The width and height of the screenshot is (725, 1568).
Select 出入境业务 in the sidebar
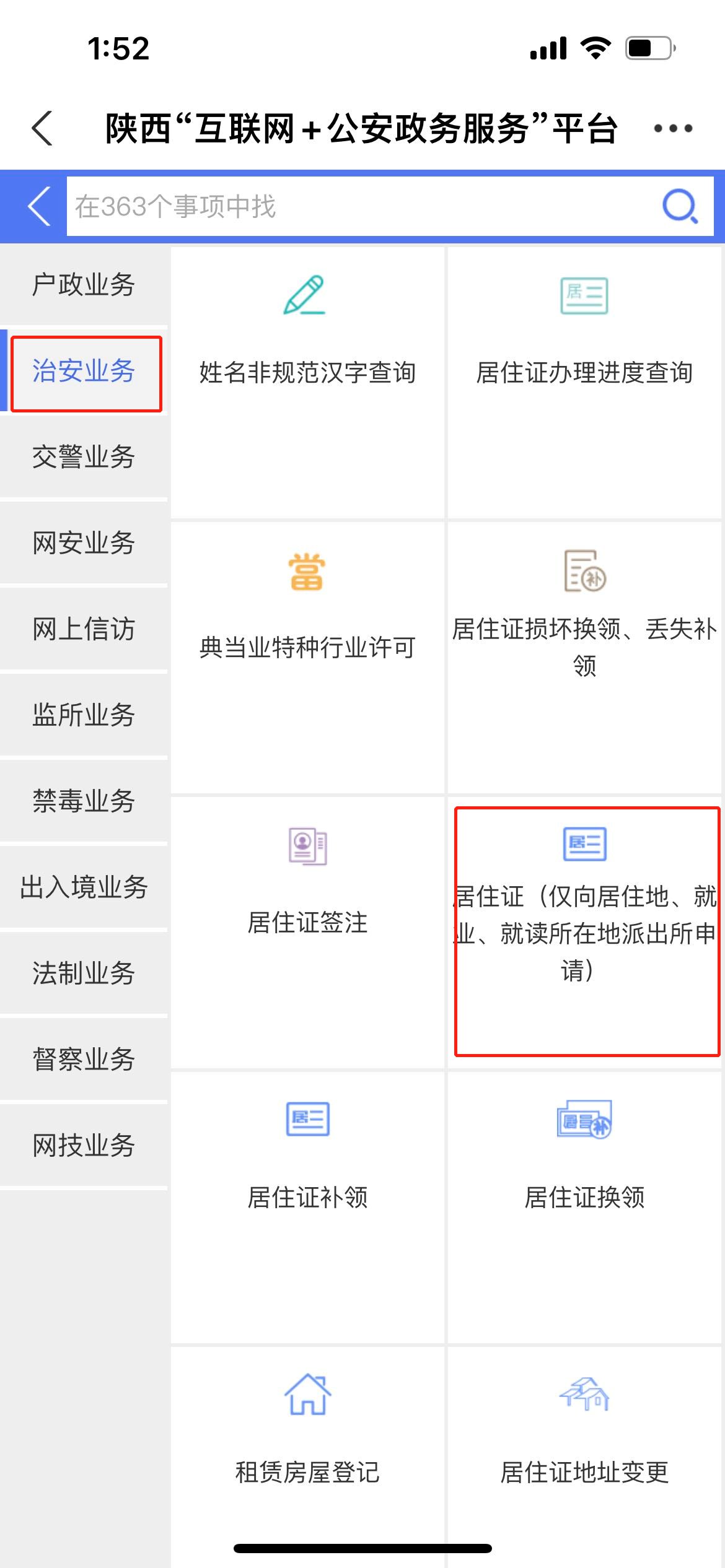pyautogui.click(x=84, y=887)
